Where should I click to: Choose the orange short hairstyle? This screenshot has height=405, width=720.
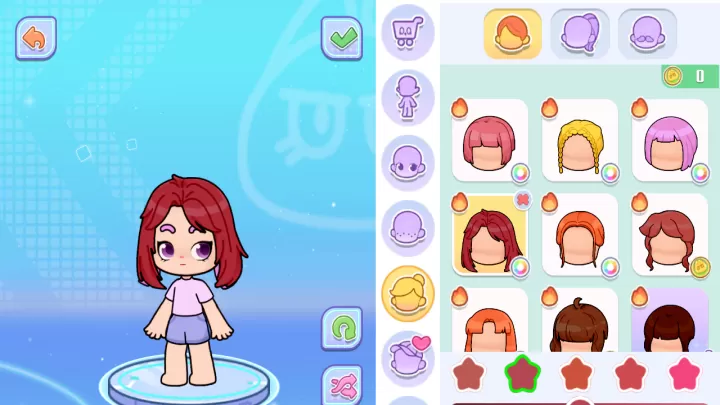(x=579, y=236)
